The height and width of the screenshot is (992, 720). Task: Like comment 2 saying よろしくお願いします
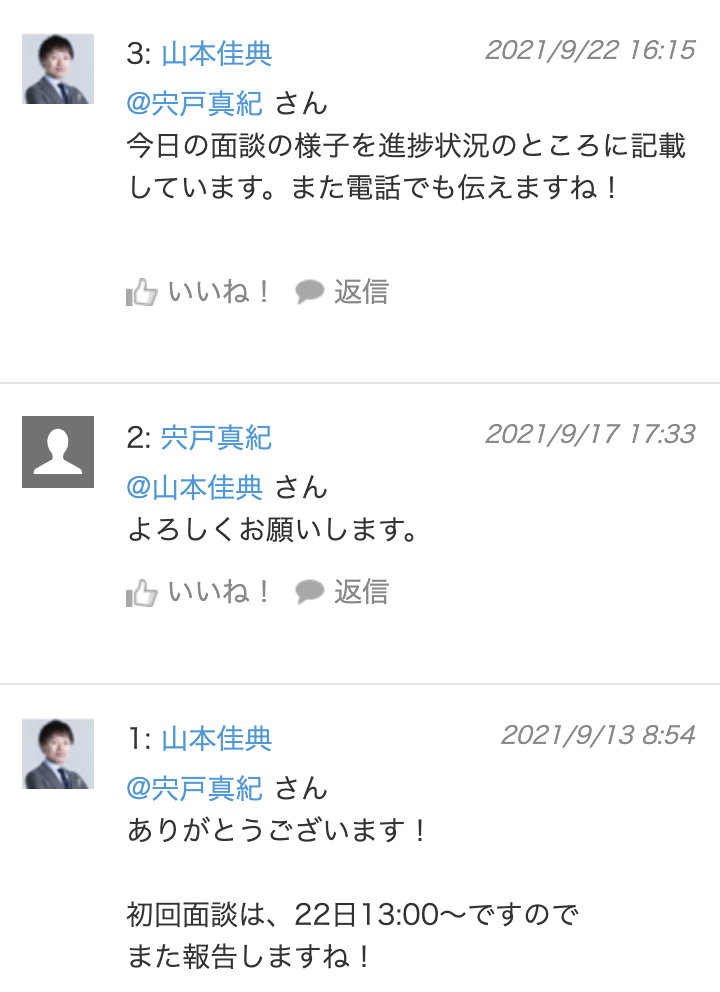199,592
